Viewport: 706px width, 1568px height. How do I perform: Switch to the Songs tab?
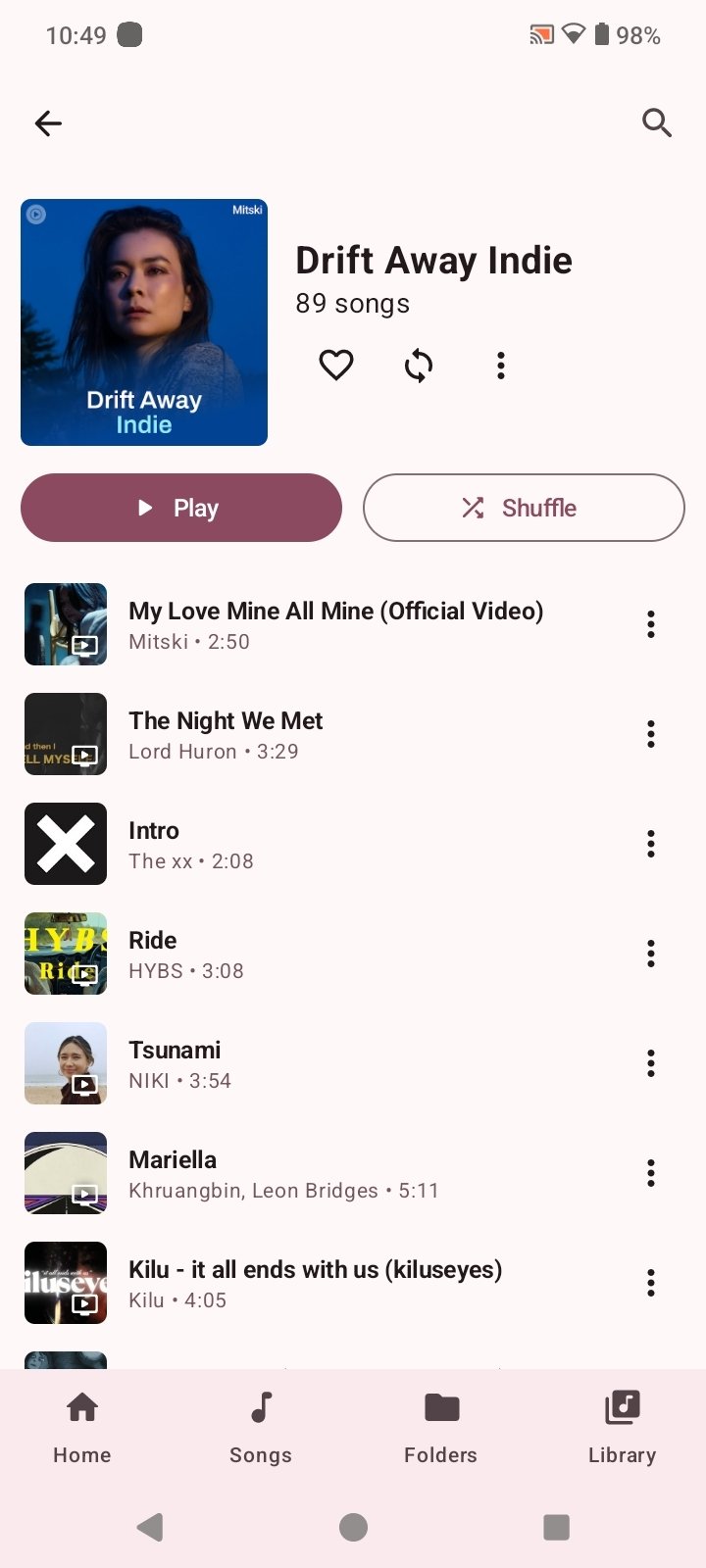(x=261, y=1427)
